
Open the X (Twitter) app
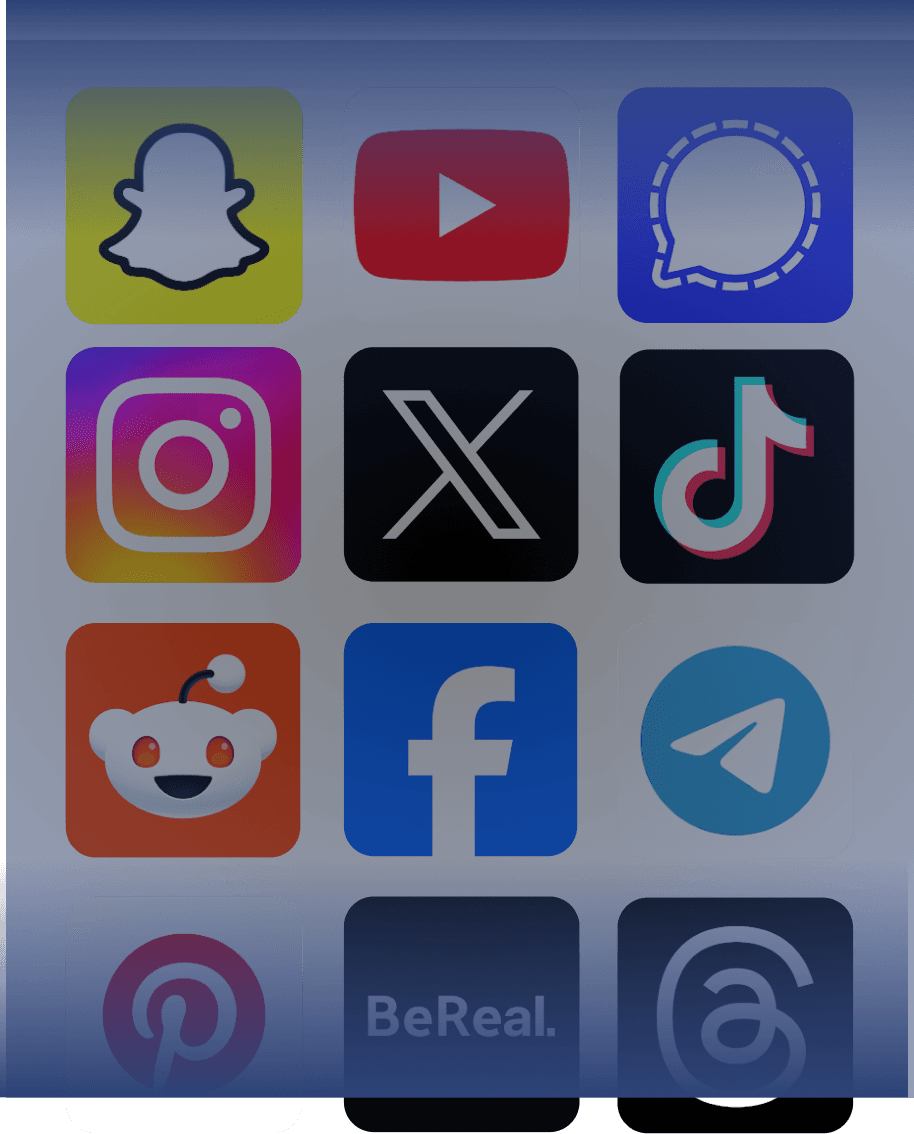coord(462,466)
